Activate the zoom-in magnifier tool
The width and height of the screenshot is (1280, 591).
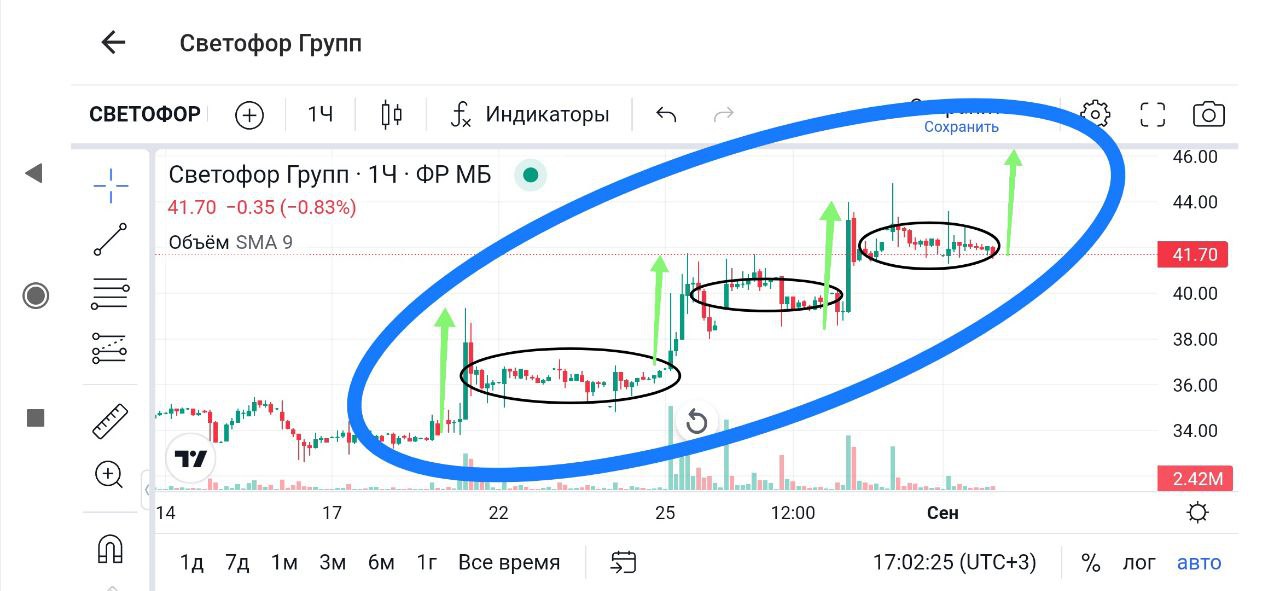[x=109, y=474]
